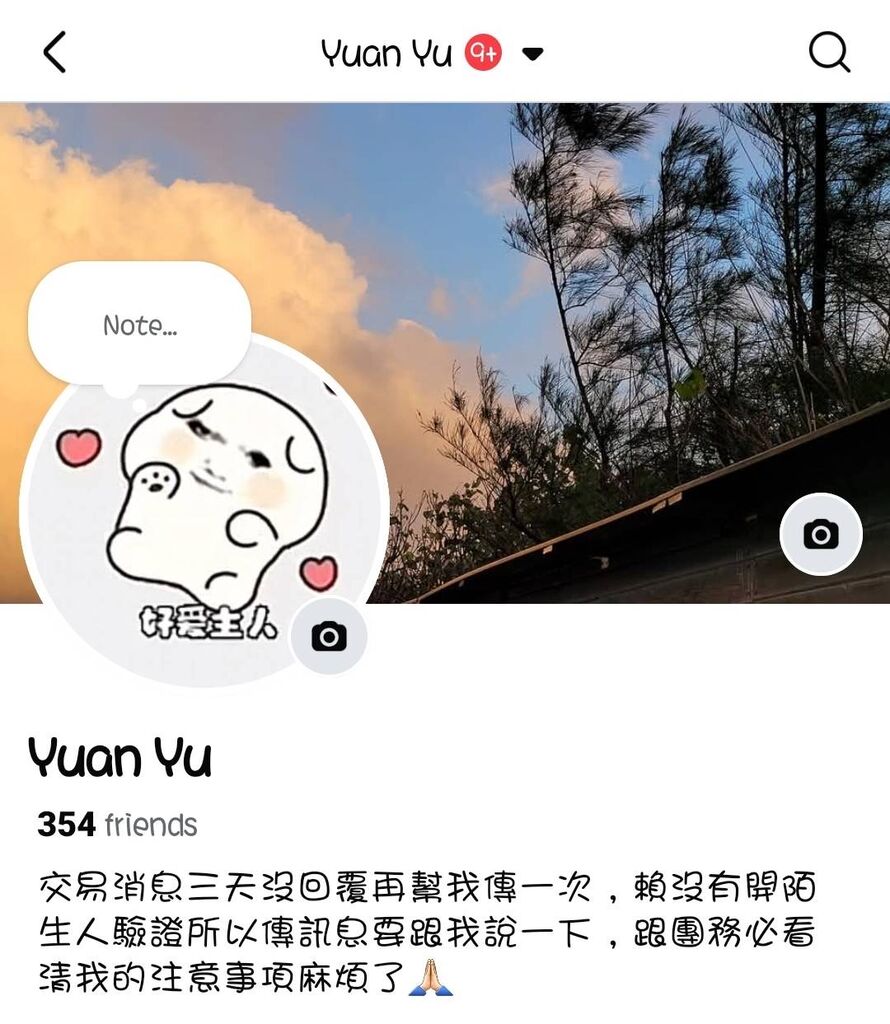Open the search magnifier icon
This screenshot has width=890, height=1024.
pyautogui.click(x=829, y=52)
